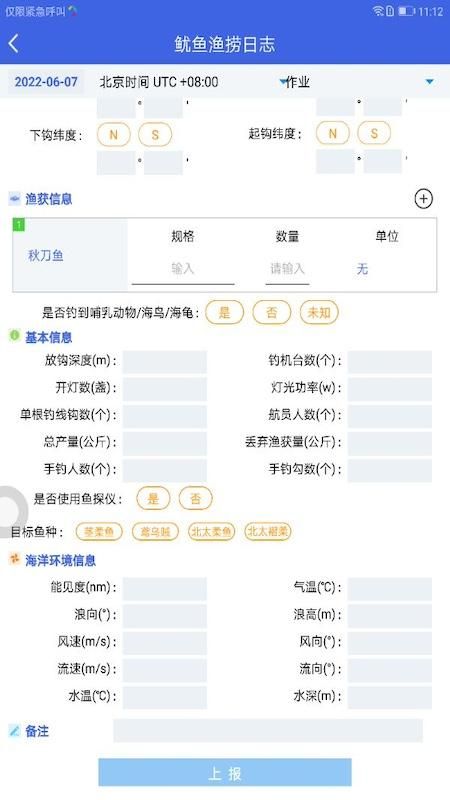
Task: Tap the 数量 input for 秋刀鱼
Action: tap(287, 269)
